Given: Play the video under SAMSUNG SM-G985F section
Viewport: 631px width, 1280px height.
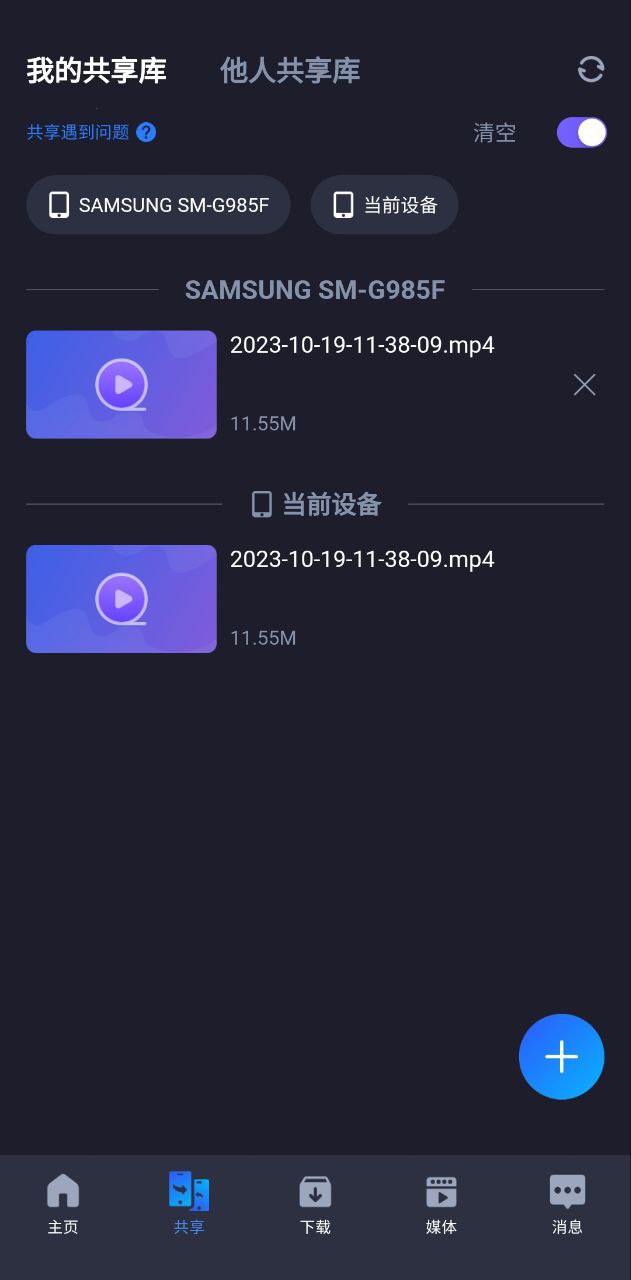Looking at the screenshot, I should tap(121, 384).
